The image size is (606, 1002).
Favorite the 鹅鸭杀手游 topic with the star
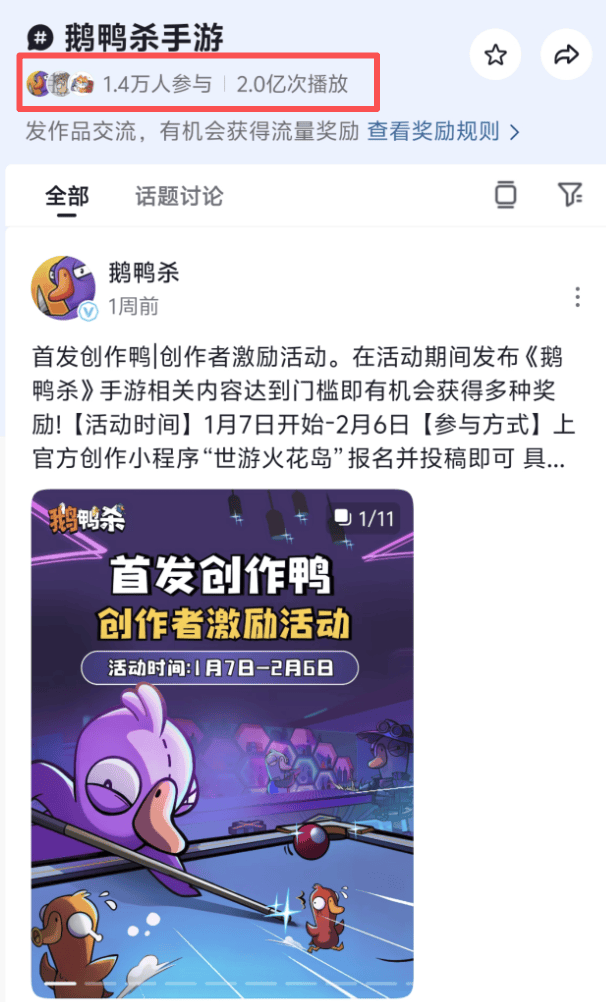(495, 56)
